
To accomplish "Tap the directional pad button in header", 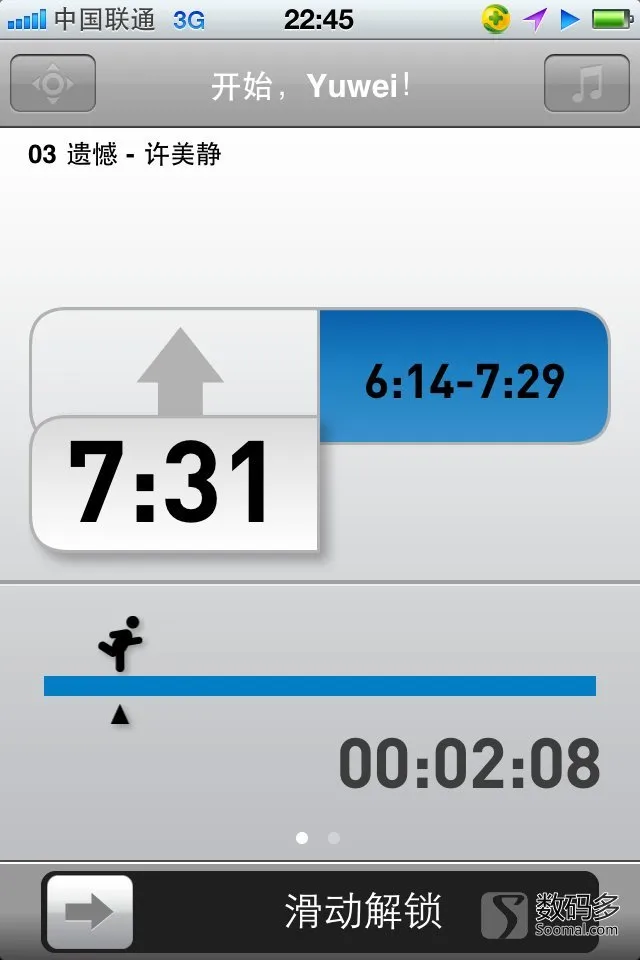I will point(53,84).
